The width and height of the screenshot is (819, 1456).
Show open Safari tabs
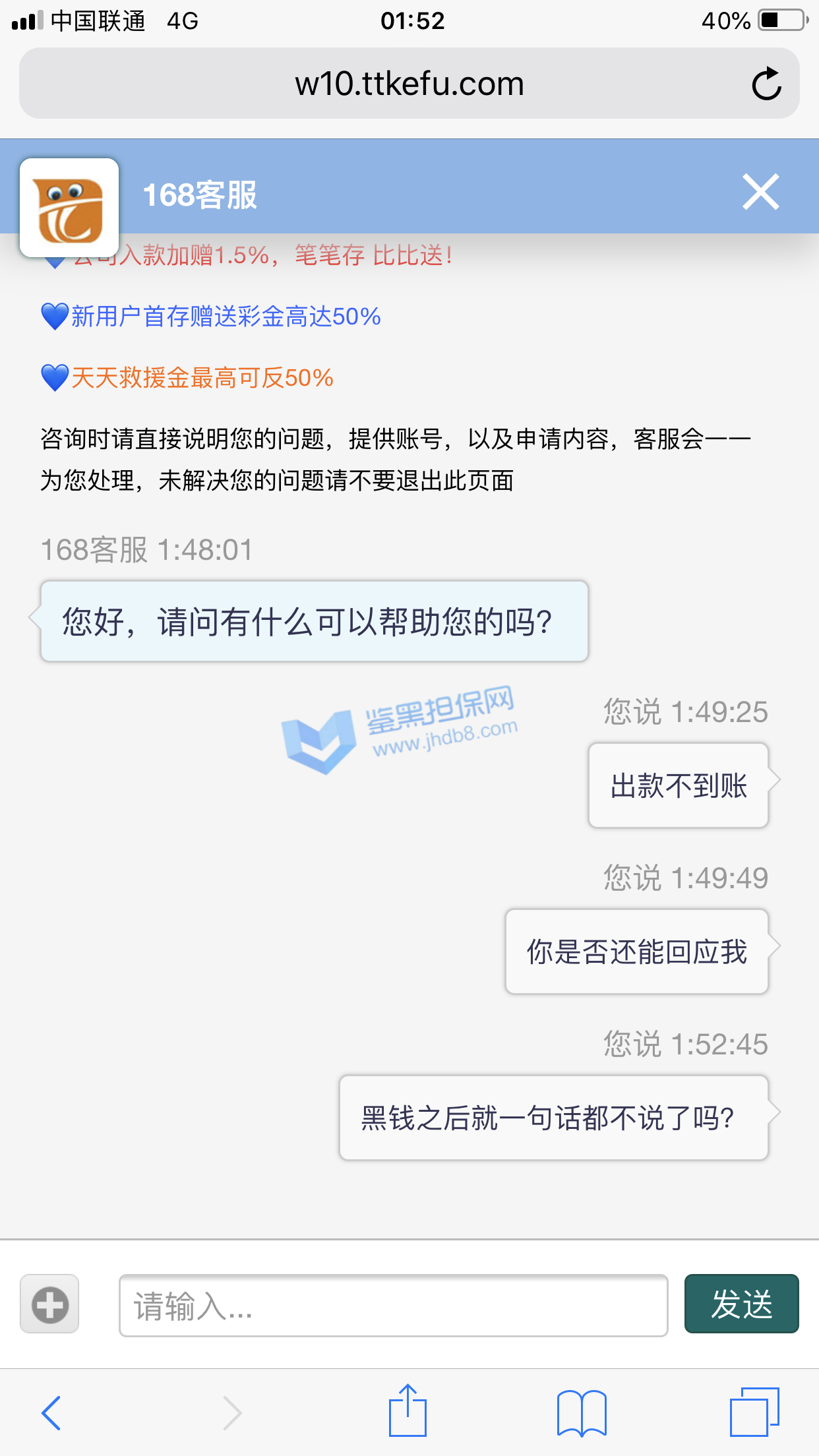coord(754,1412)
